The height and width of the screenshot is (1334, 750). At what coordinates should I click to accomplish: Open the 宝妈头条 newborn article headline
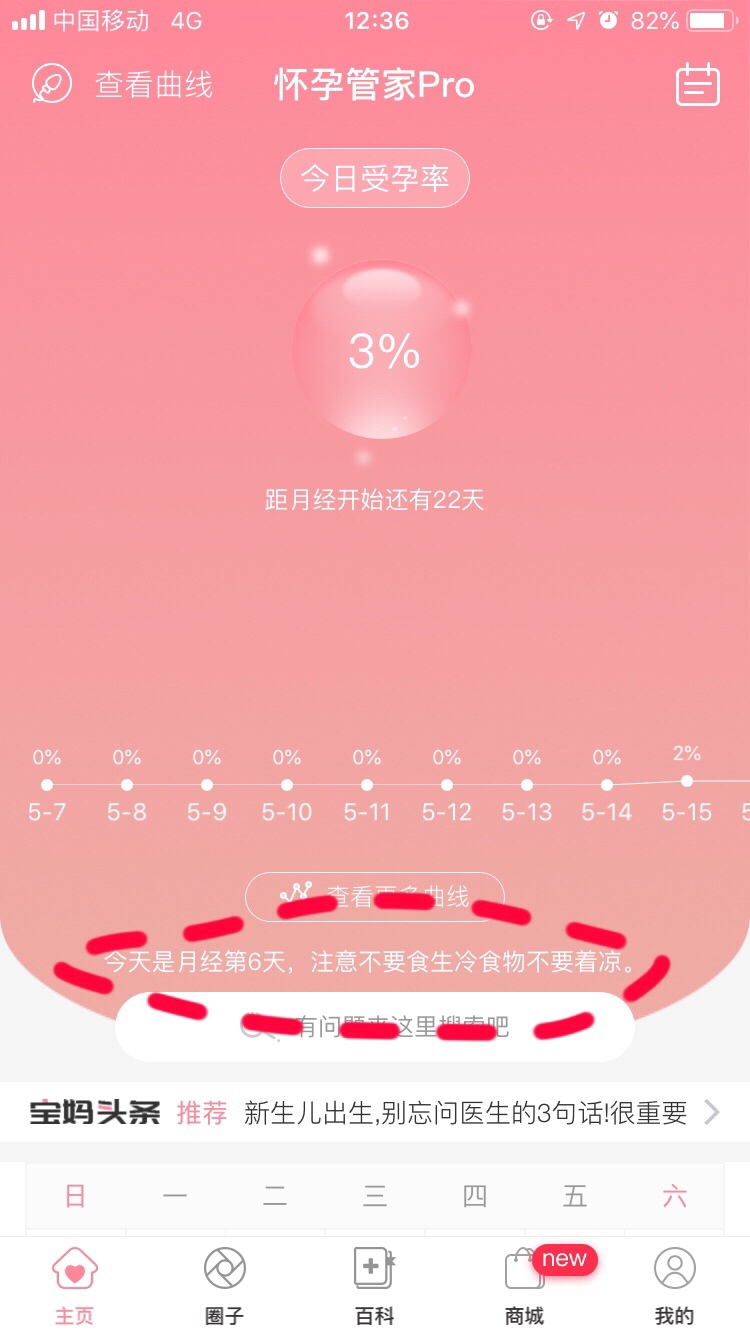pos(465,1112)
